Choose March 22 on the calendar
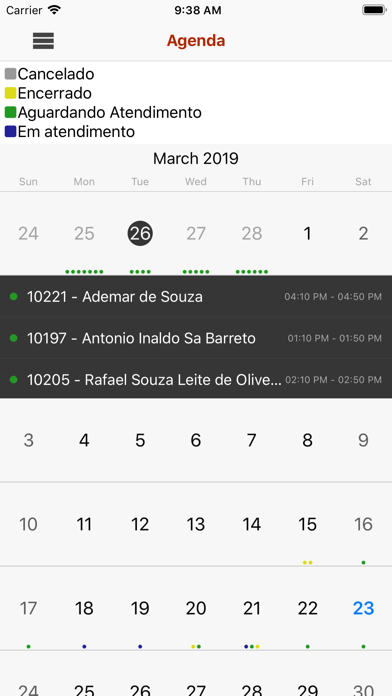Image resolution: width=392 pixels, height=696 pixels. point(307,608)
